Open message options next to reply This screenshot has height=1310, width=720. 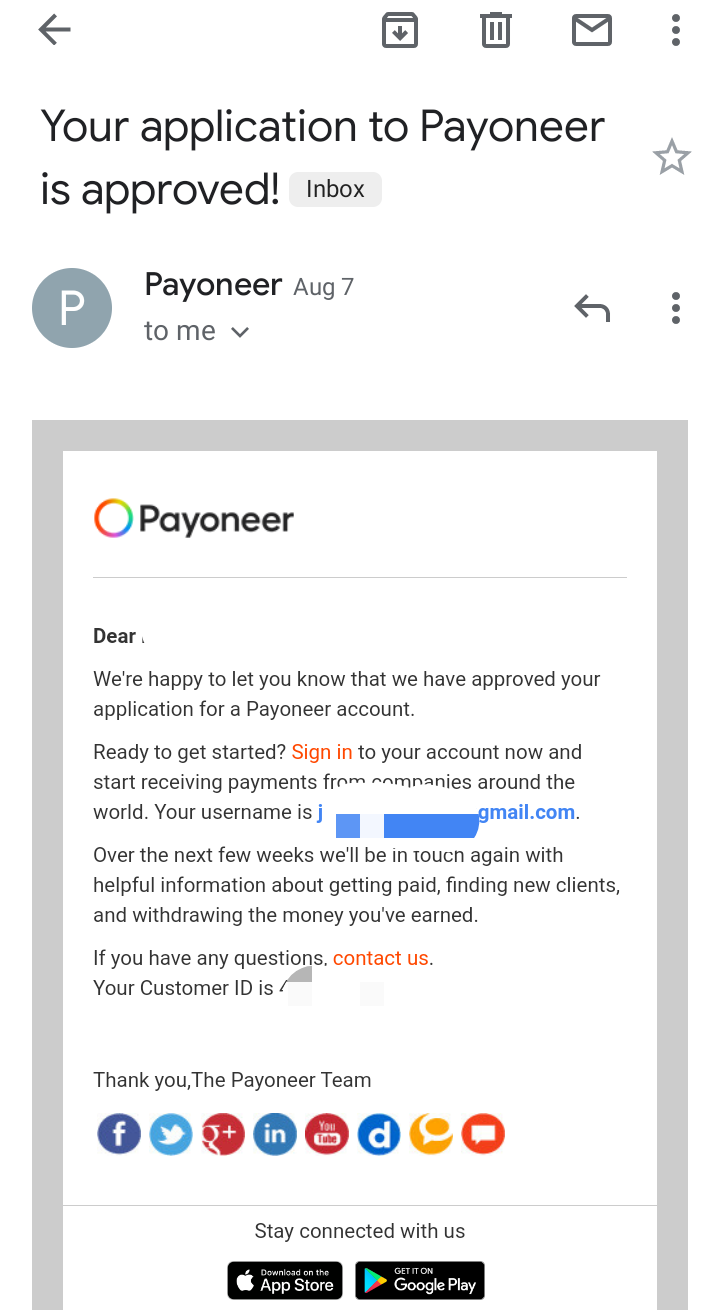[676, 308]
